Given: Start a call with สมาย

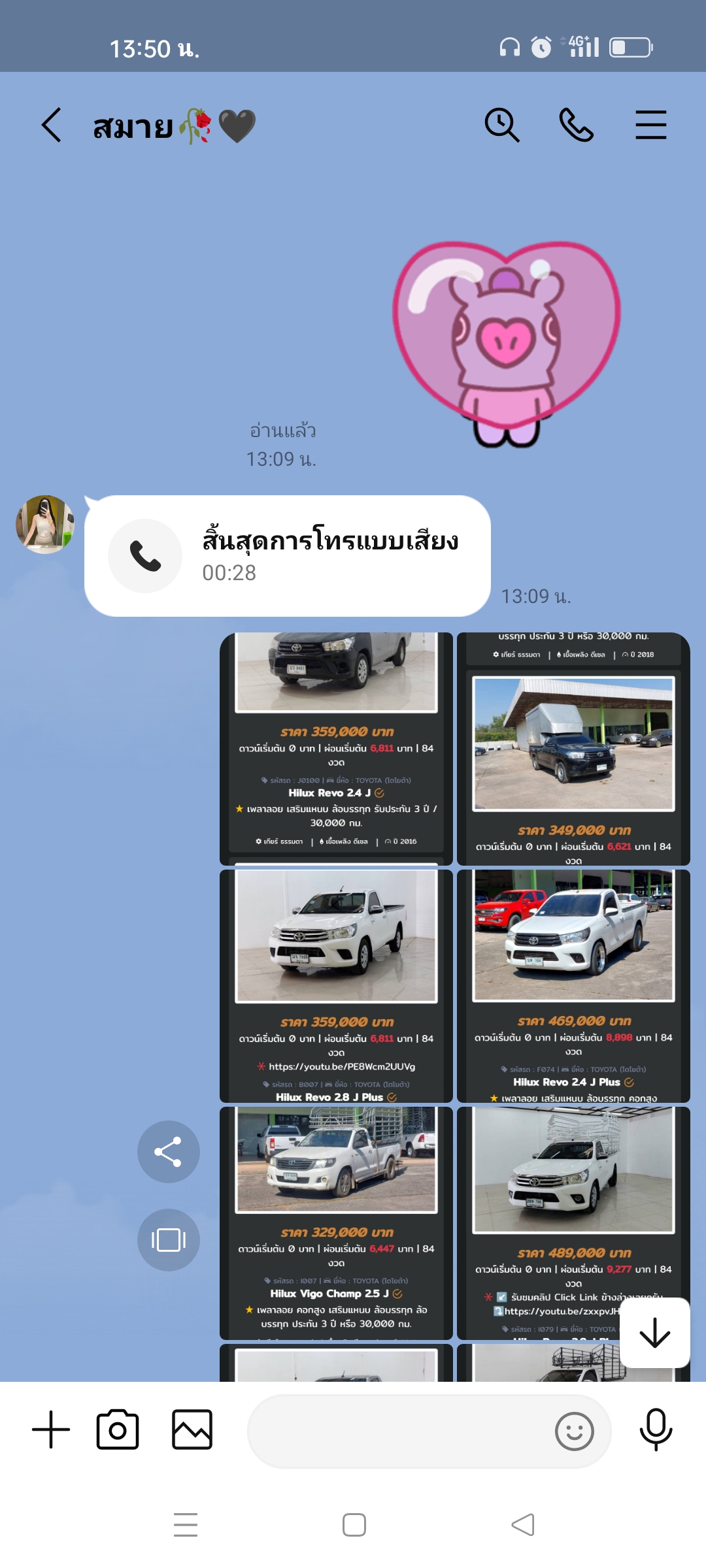Looking at the screenshot, I should pyautogui.click(x=576, y=125).
